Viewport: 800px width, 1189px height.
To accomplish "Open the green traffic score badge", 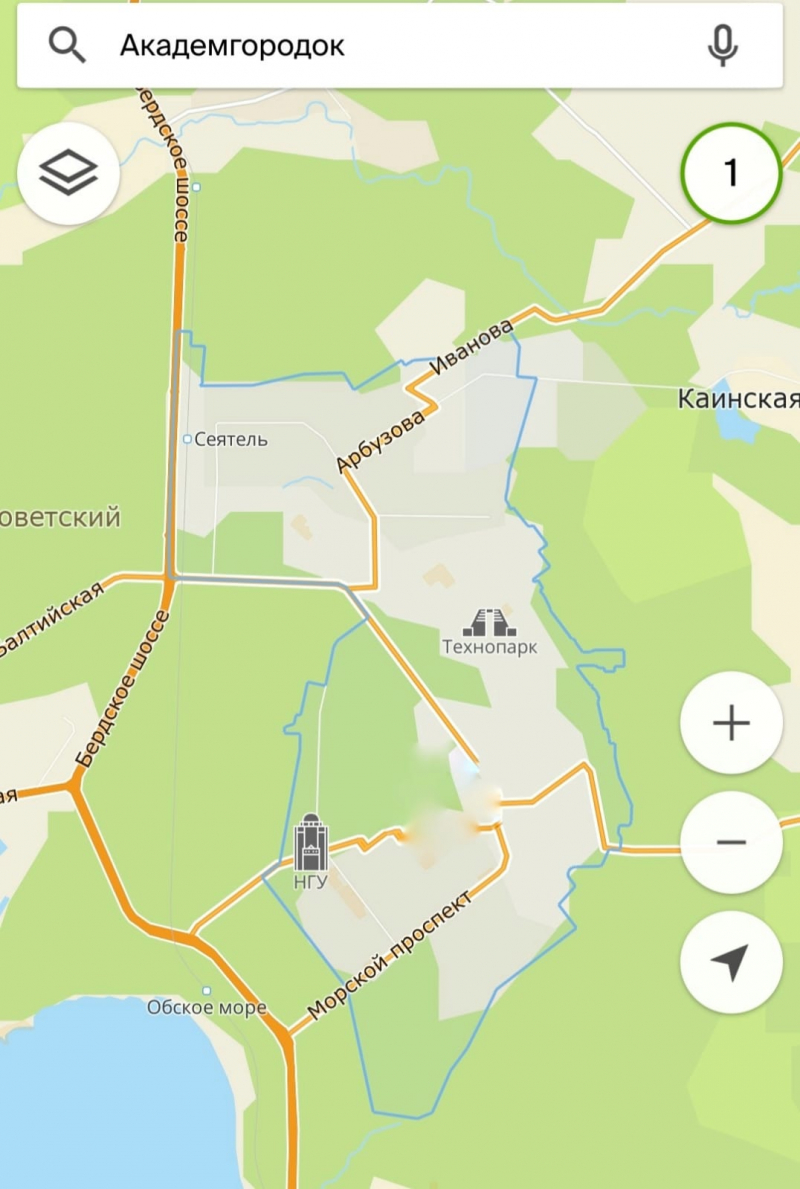I will (x=731, y=173).
